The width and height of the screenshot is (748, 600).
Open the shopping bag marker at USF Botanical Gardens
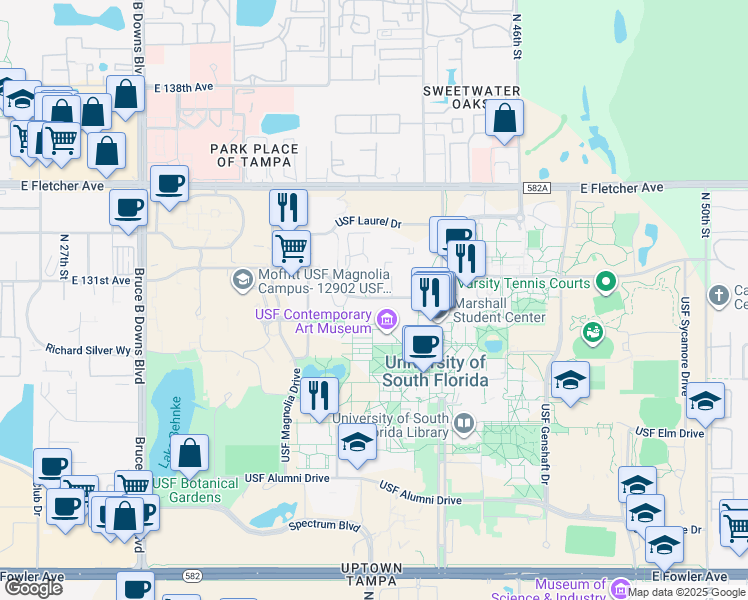tap(189, 453)
